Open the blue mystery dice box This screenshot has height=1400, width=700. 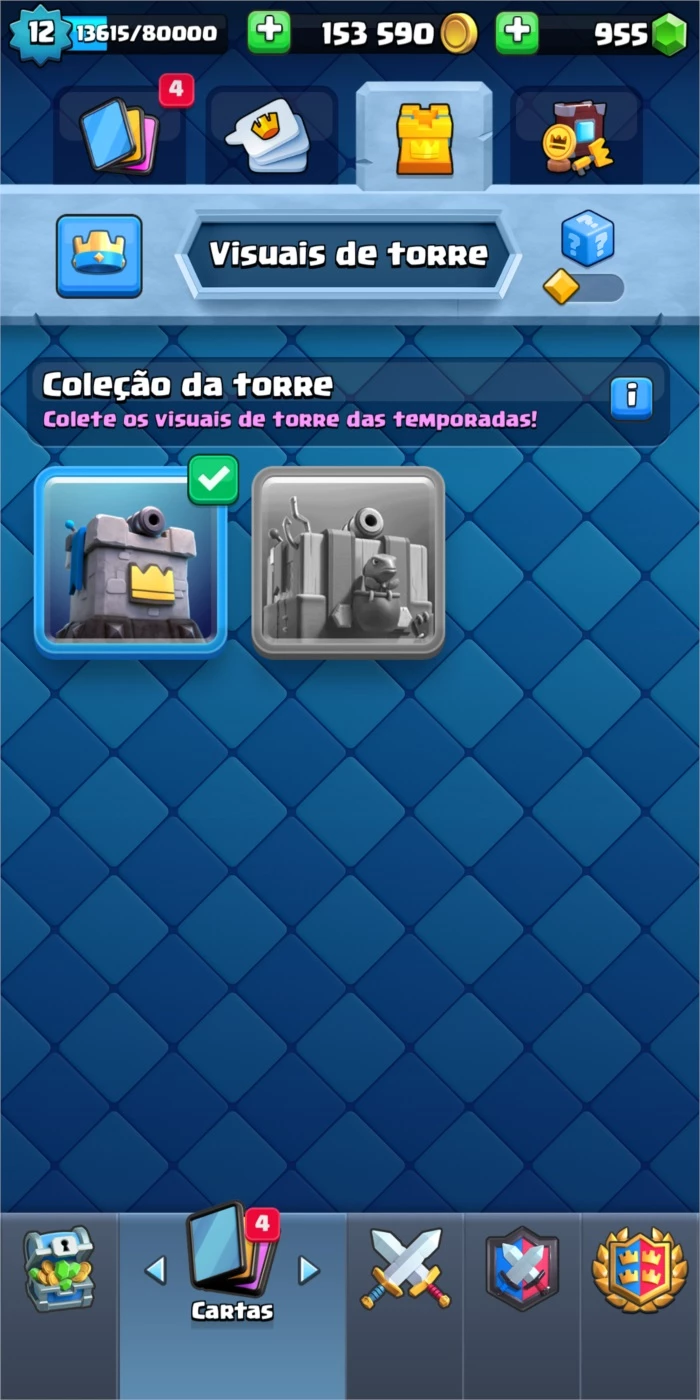(587, 238)
